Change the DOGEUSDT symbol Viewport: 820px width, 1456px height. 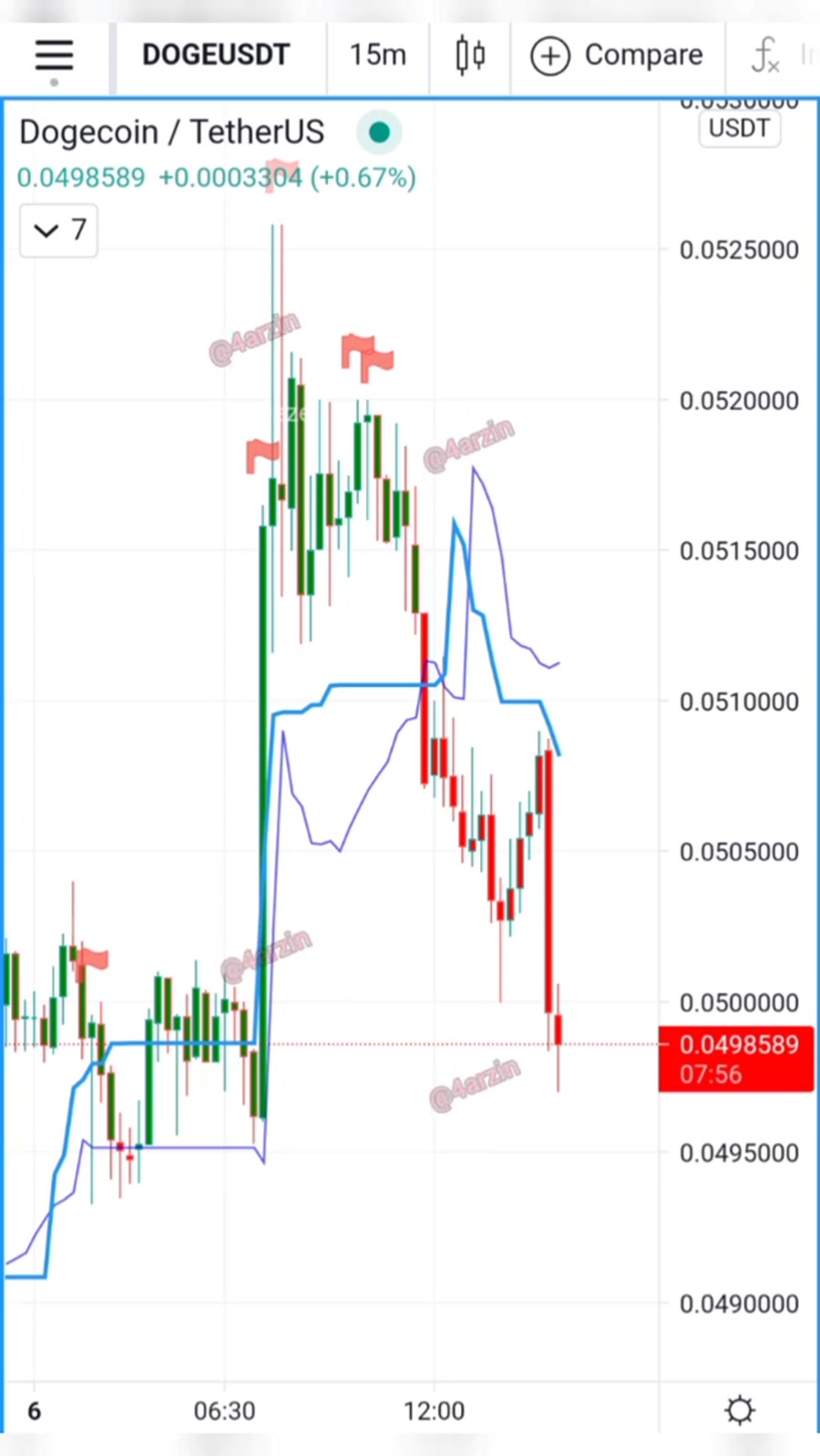coord(216,55)
